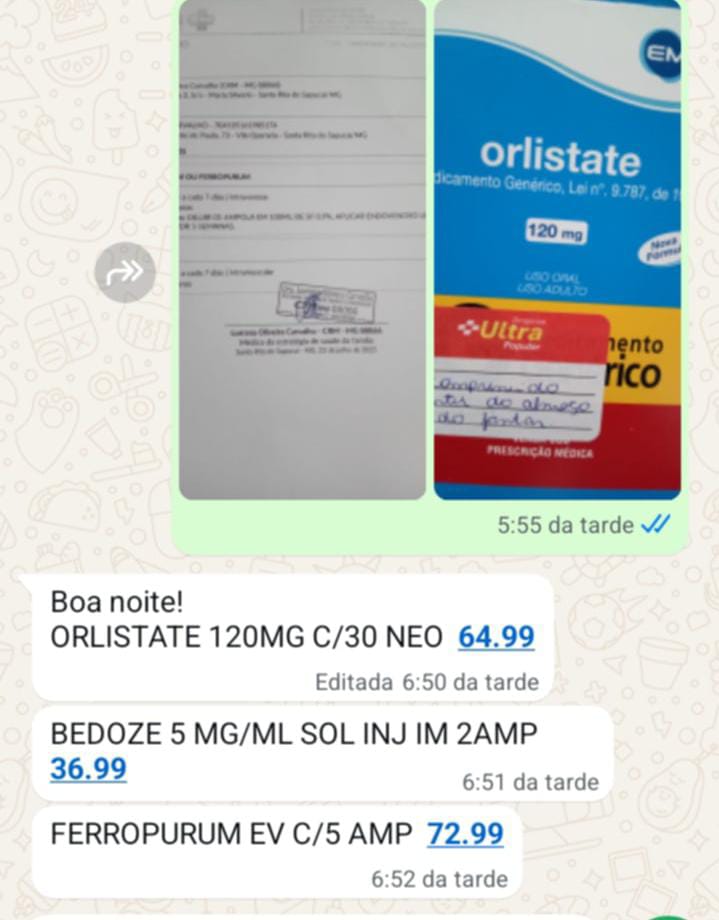Open the 36.99 link under BEDOZE

[88, 769]
